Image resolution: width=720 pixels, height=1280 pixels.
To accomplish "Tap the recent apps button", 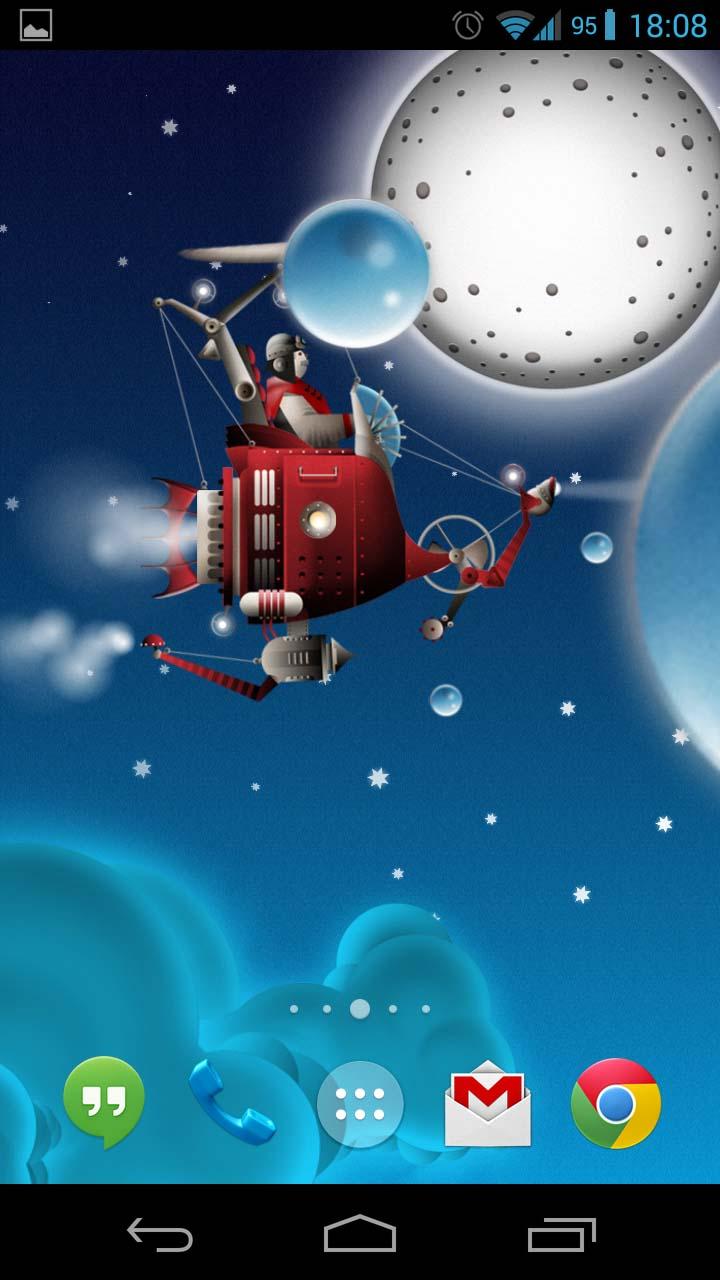I will pyautogui.click(x=561, y=1235).
